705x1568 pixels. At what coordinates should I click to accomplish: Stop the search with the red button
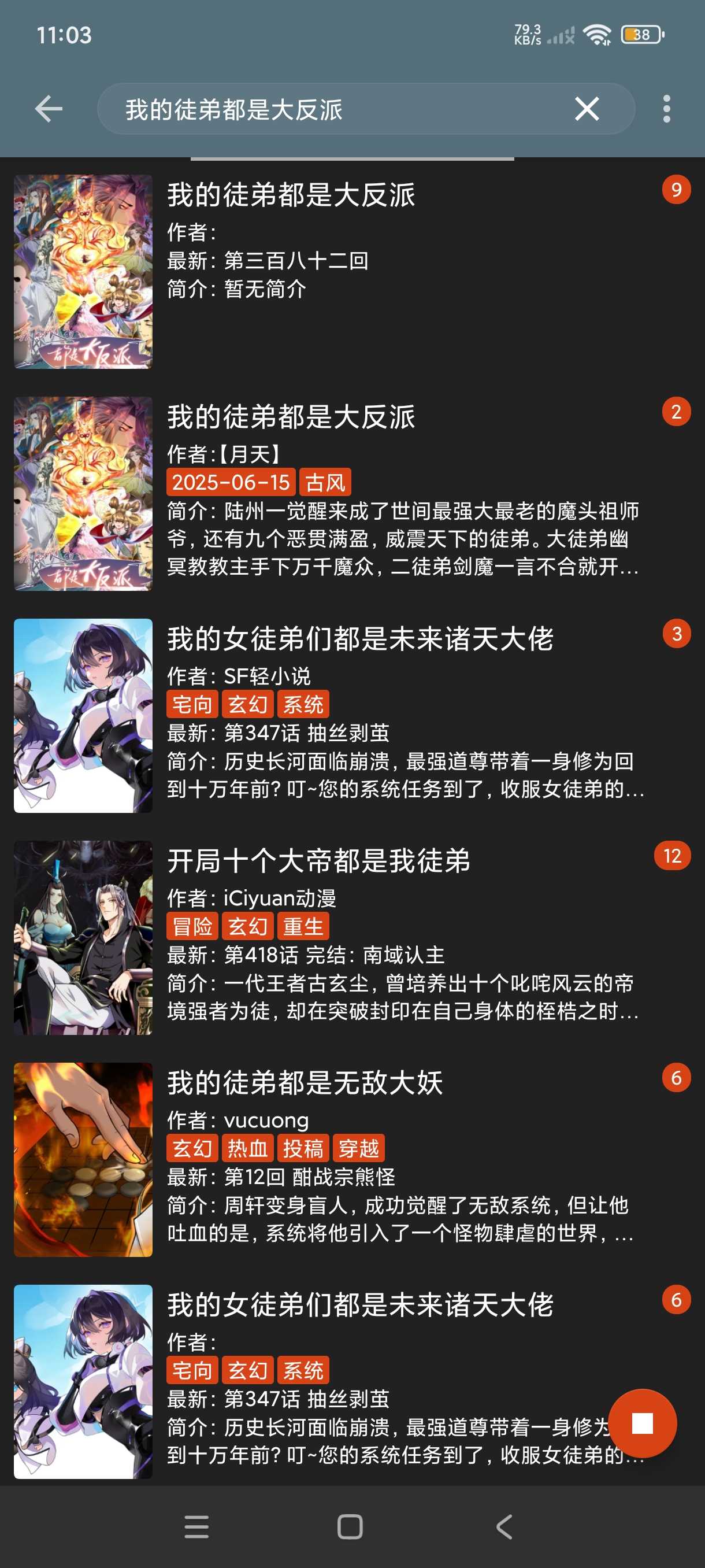pos(643,1423)
